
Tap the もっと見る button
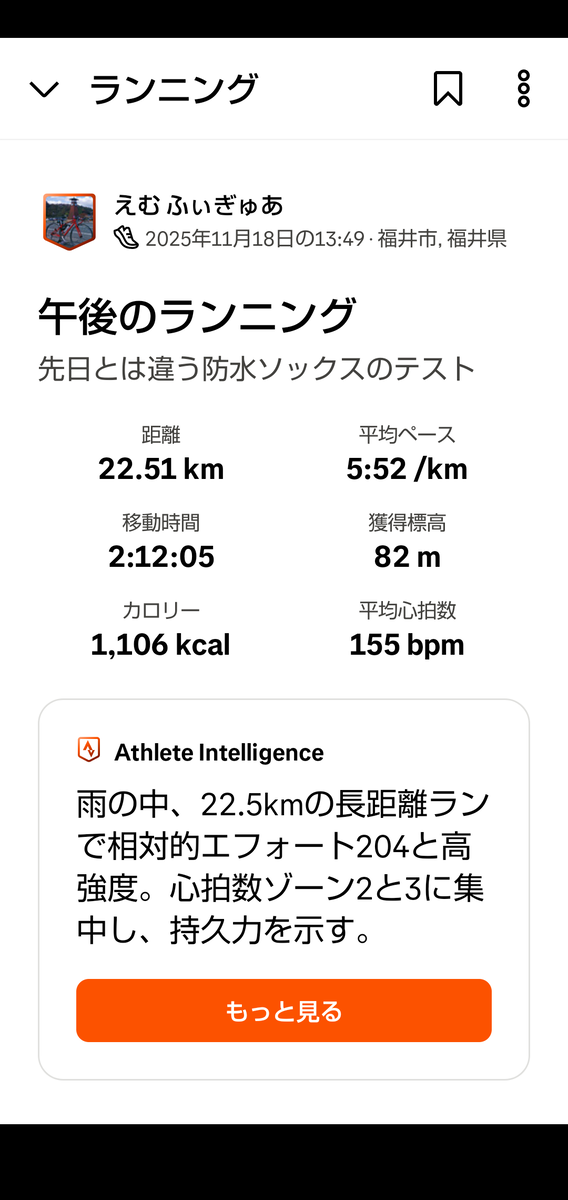[x=284, y=1011]
